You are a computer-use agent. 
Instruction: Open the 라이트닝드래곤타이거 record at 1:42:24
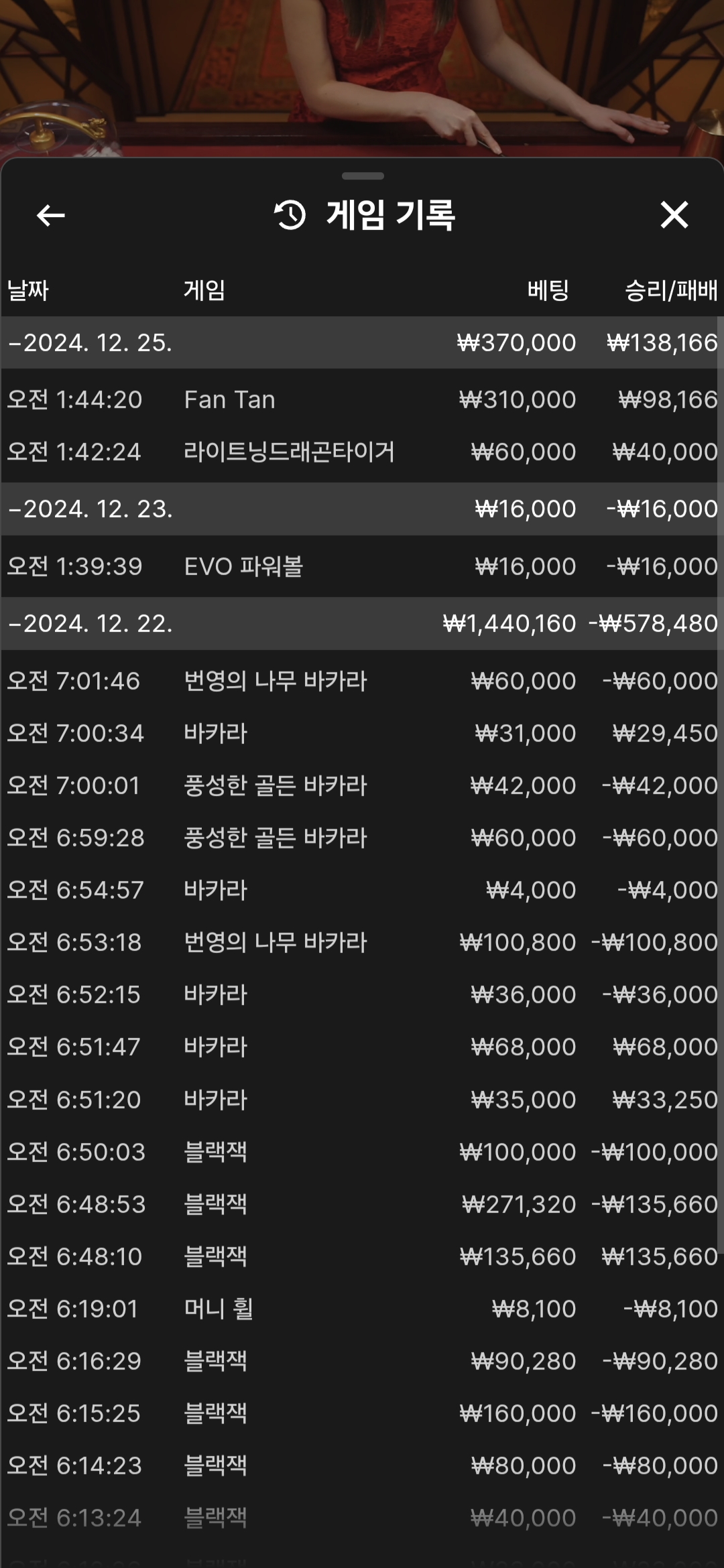coord(362,452)
